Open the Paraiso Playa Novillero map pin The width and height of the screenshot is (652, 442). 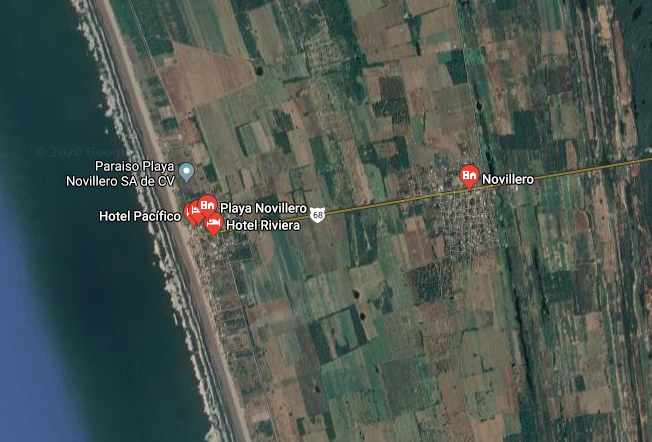click(x=186, y=170)
